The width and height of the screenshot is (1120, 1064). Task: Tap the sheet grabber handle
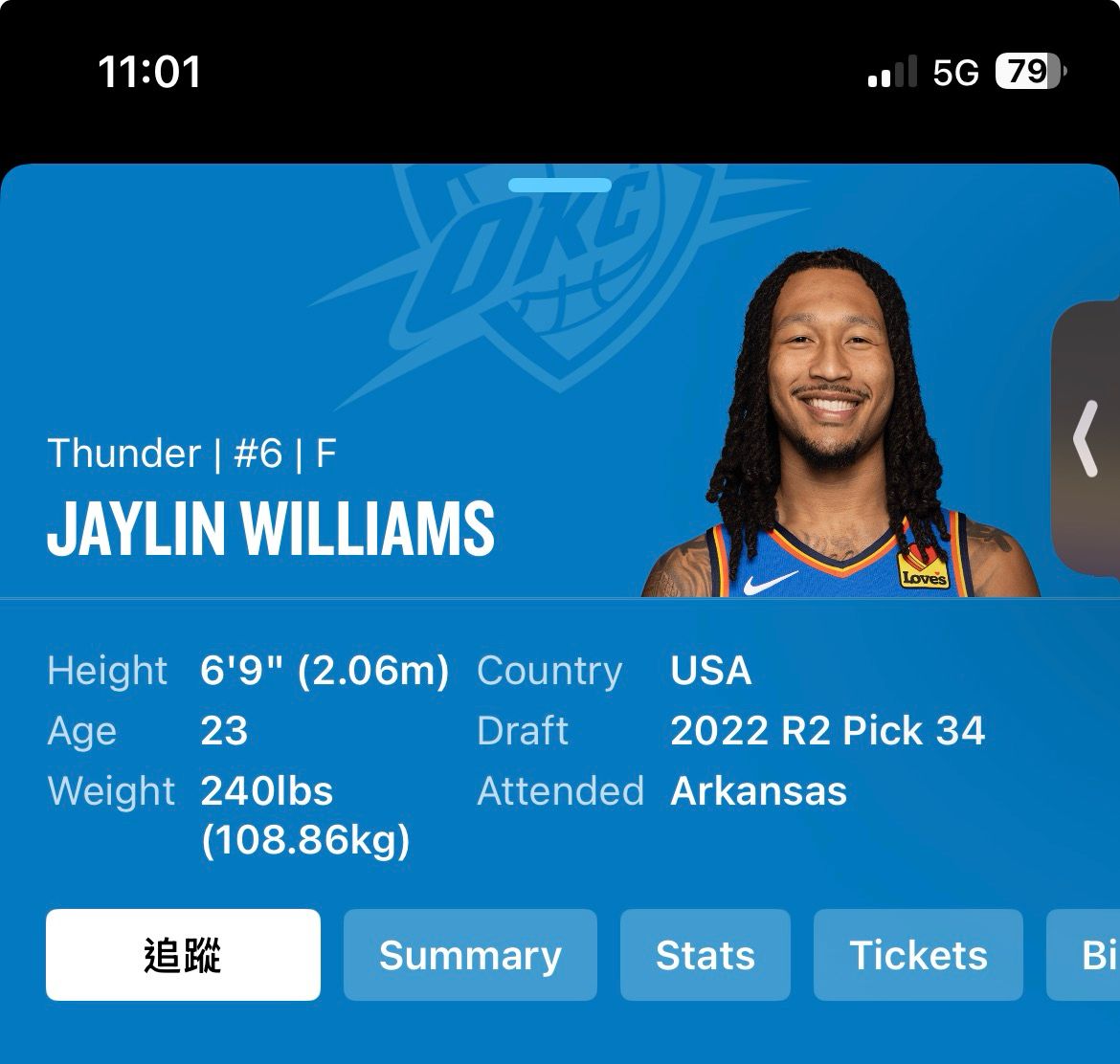pyautogui.click(x=560, y=185)
